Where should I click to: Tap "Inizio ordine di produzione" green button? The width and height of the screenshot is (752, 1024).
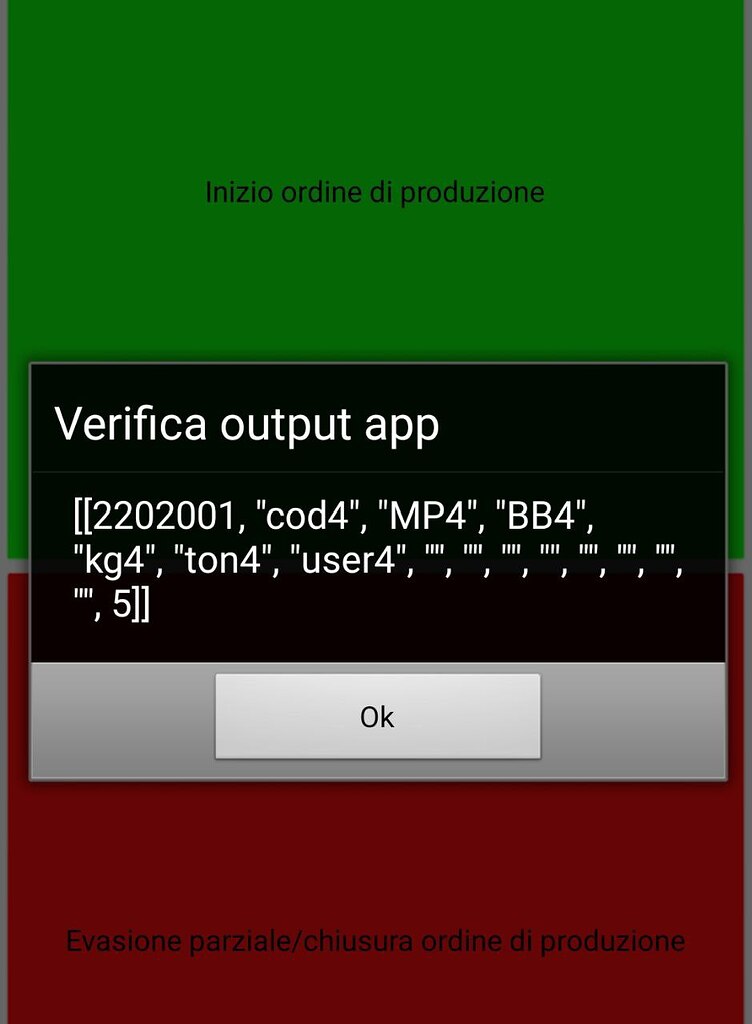[375, 192]
